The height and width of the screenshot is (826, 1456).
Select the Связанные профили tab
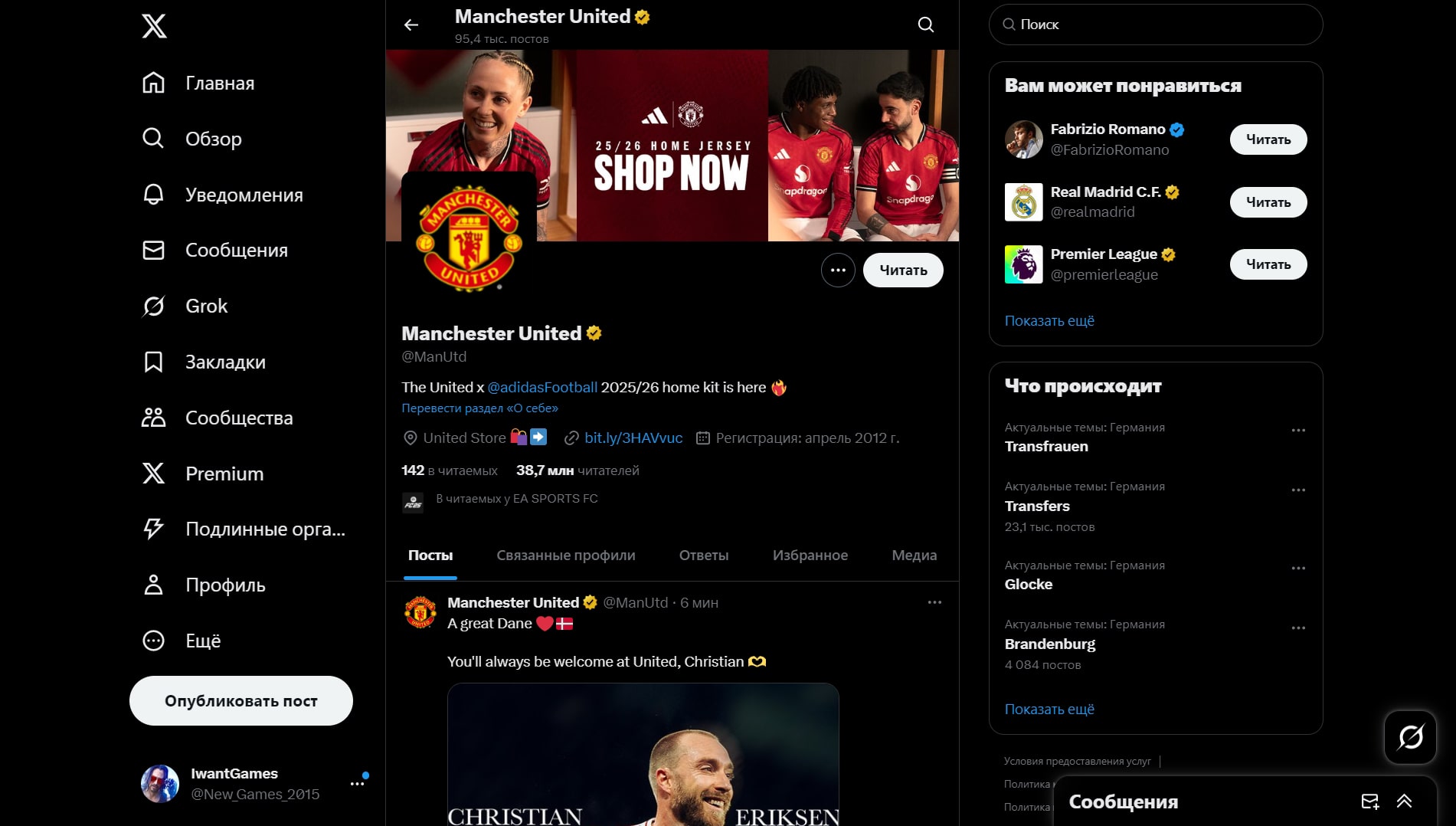tap(565, 556)
